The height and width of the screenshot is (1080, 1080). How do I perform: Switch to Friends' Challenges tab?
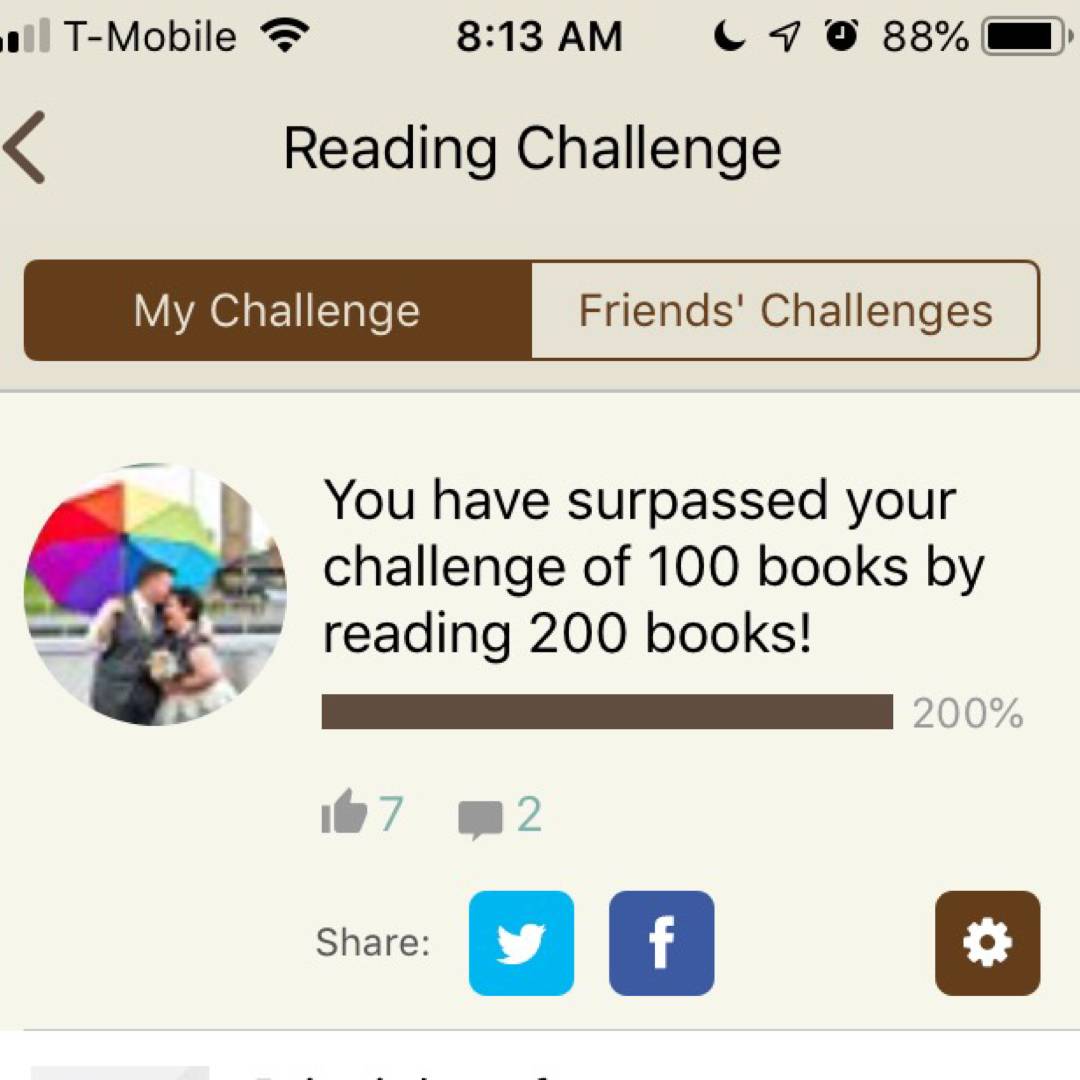click(x=785, y=310)
